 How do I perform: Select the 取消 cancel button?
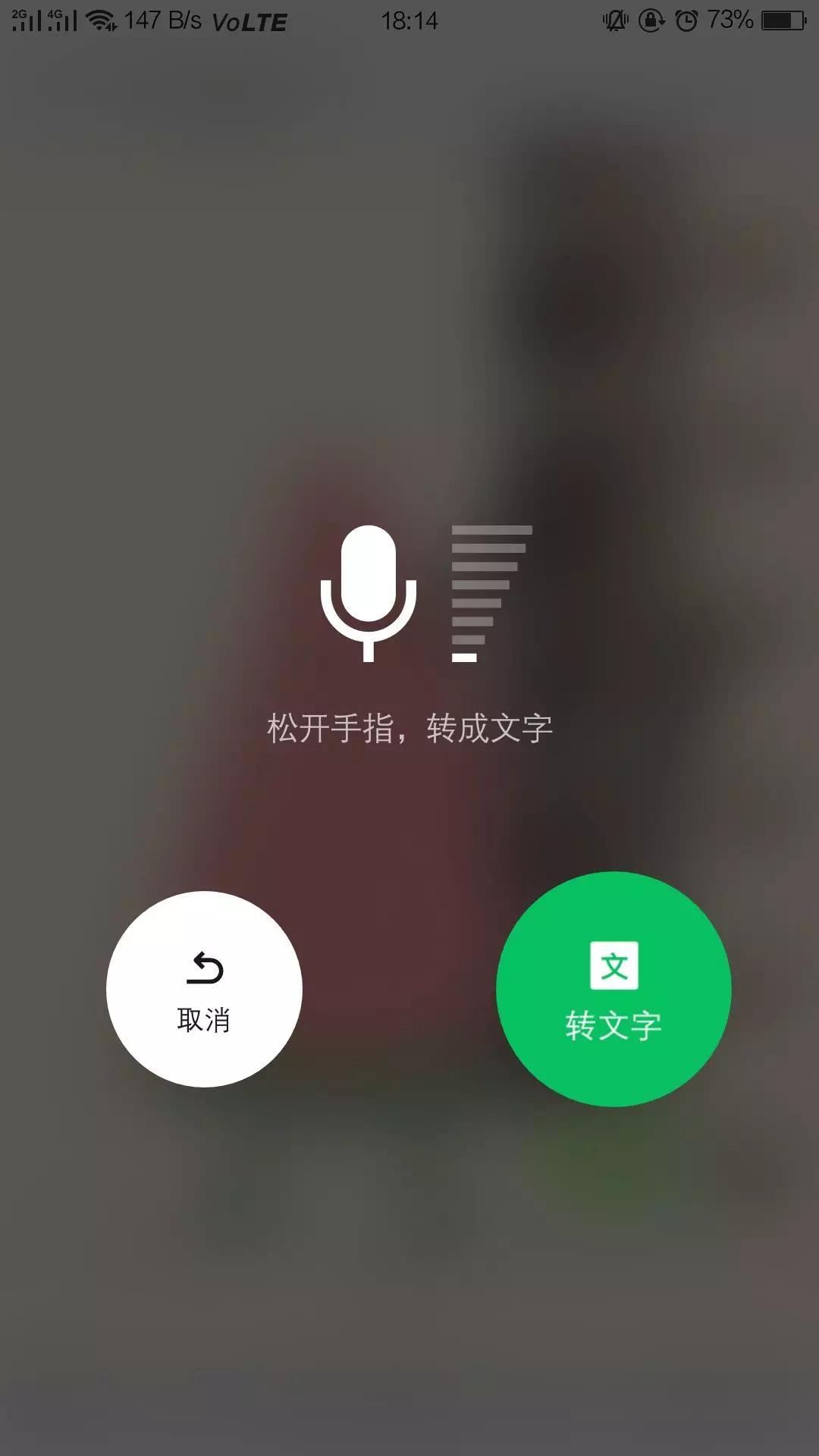pyautogui.click(x=205, y=1020)
